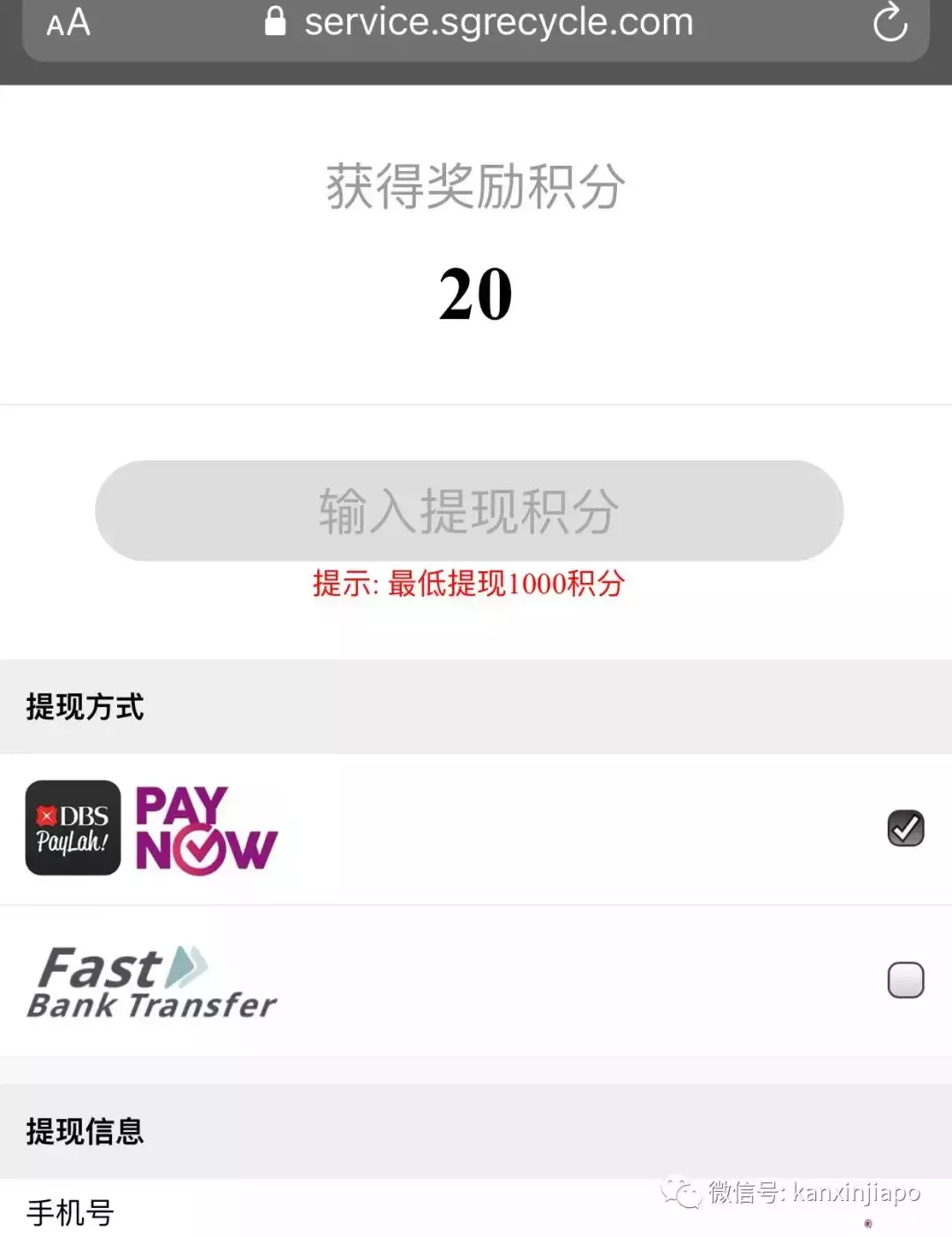The image size is (952, 1237).
Task: Enable the Fast Bank Transfer checkbox
Action: pyautogui.click(x=905, y=981)
